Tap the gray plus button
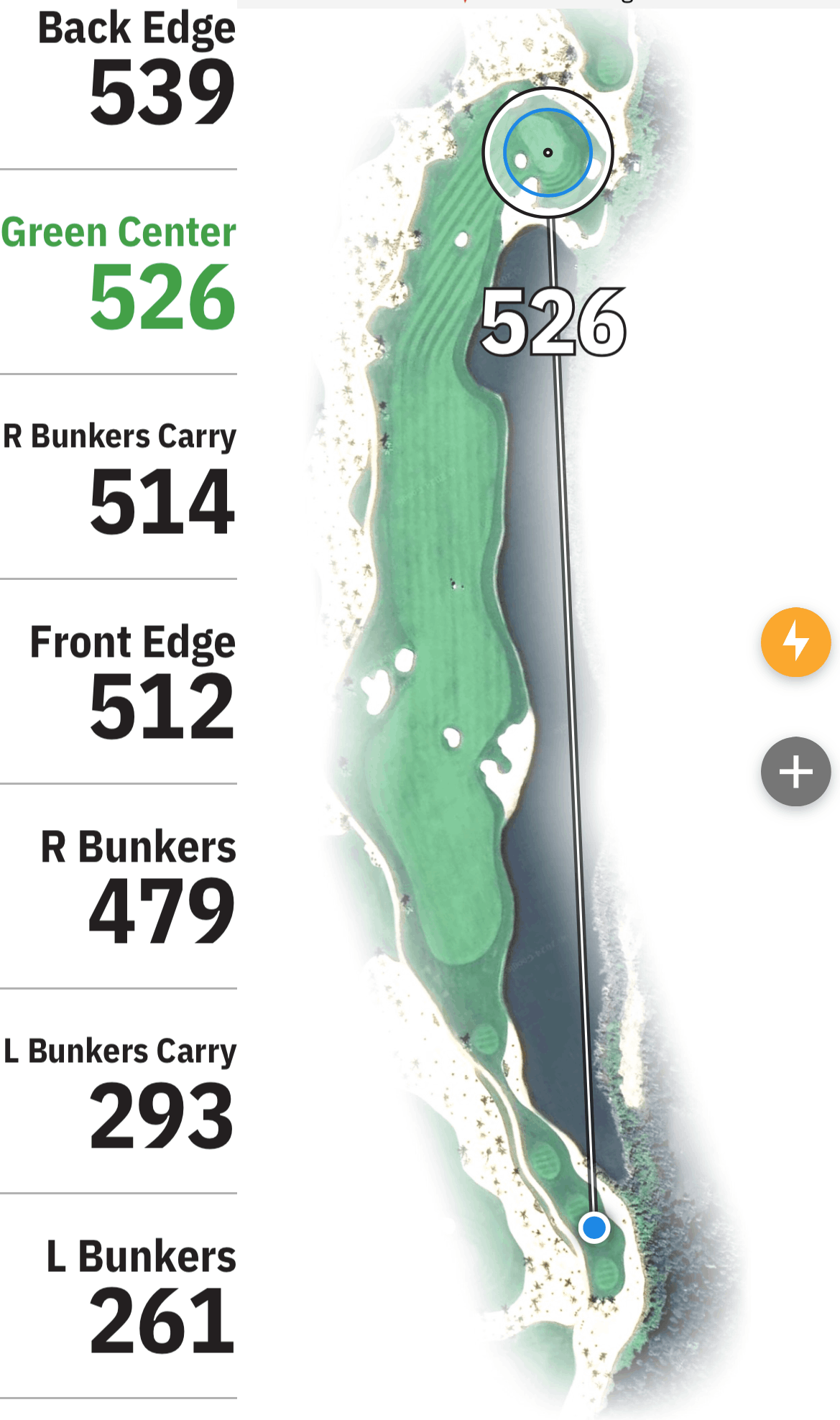This screenshot has width=840, height=1420. [795, 771]
